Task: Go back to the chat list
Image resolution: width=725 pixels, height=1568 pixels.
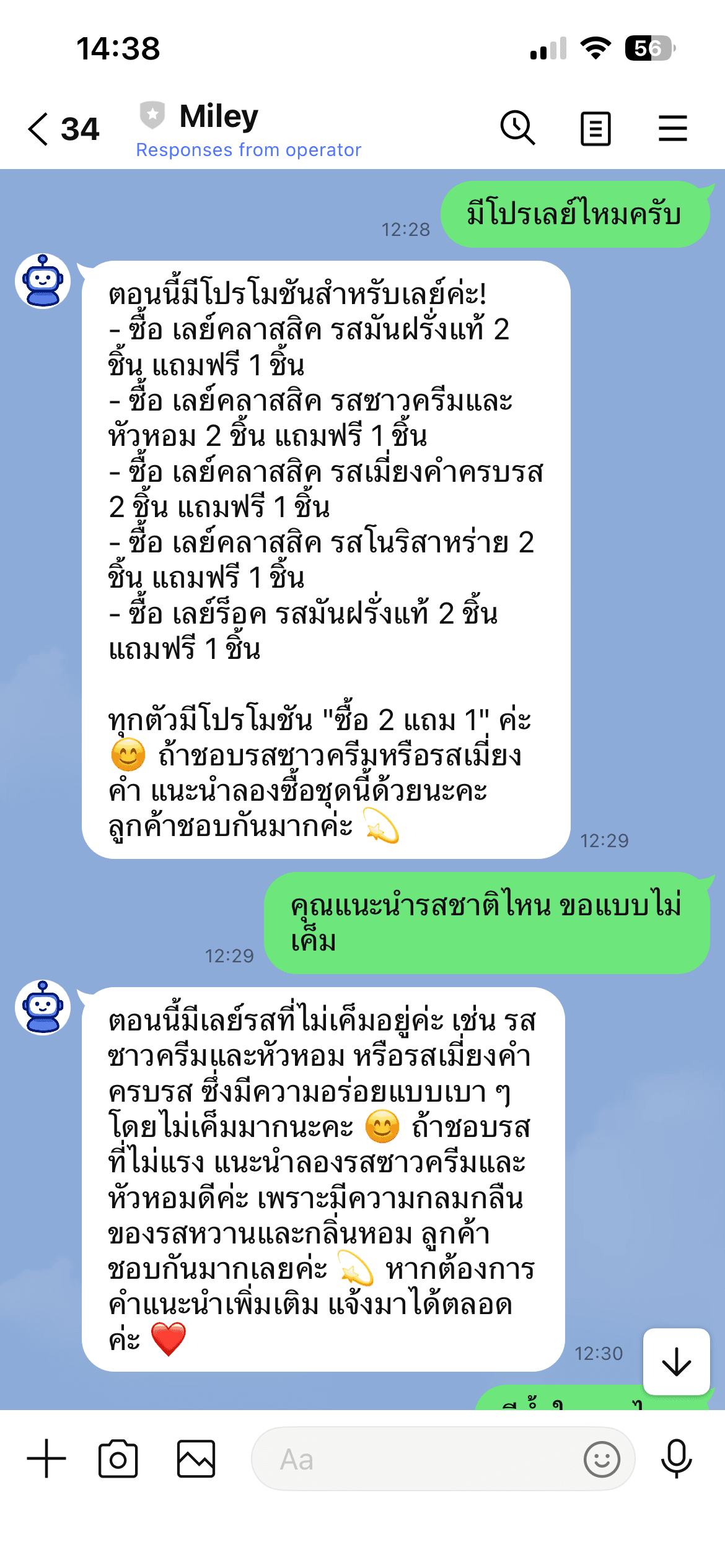Action: (39, 129)
